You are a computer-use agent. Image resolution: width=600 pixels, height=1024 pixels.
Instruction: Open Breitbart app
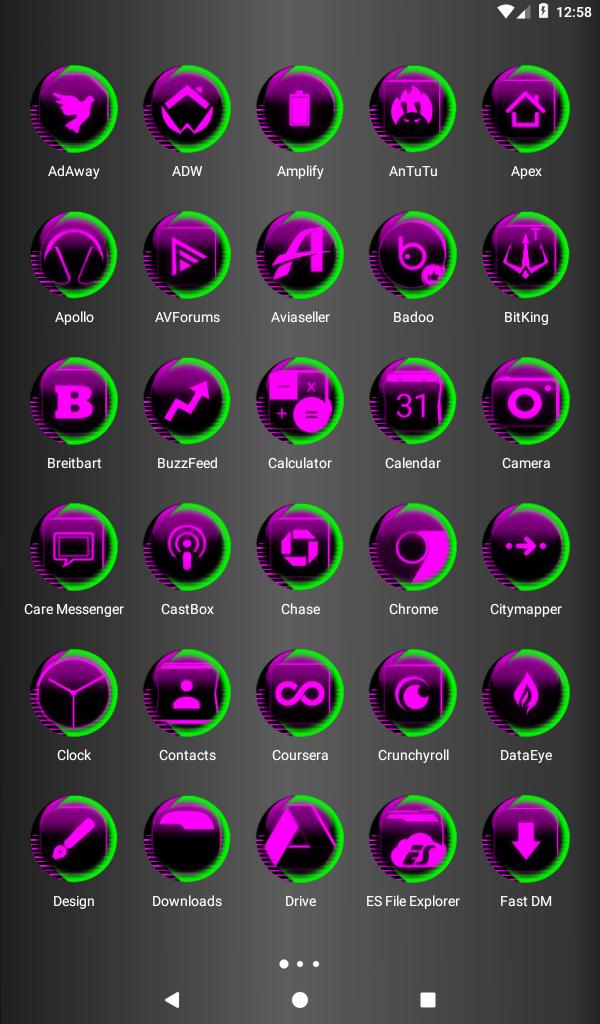point(74,402)
